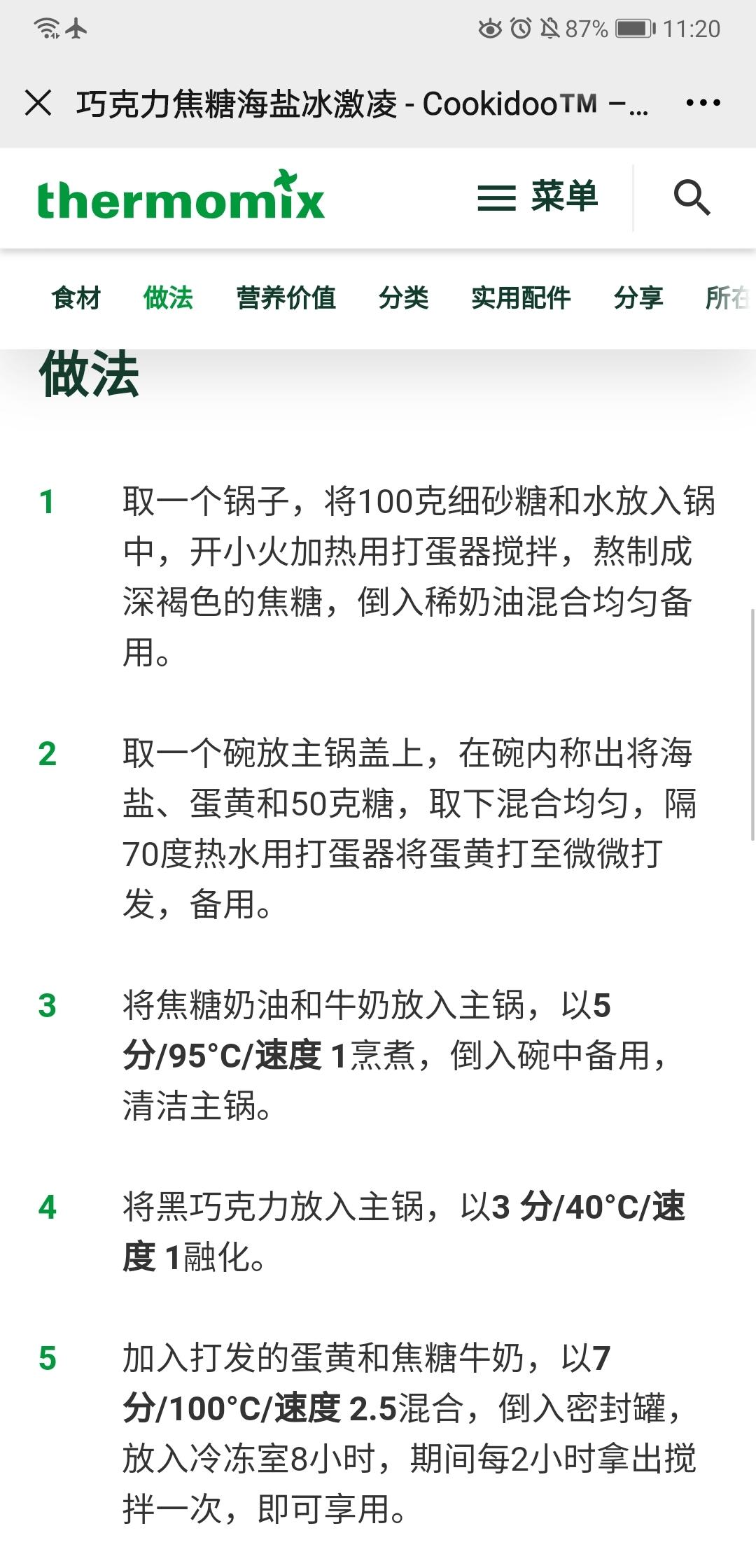Open the more options ellipsis icon
Viewport: 756px width, 1568px height.
click(x=702, y=103)
